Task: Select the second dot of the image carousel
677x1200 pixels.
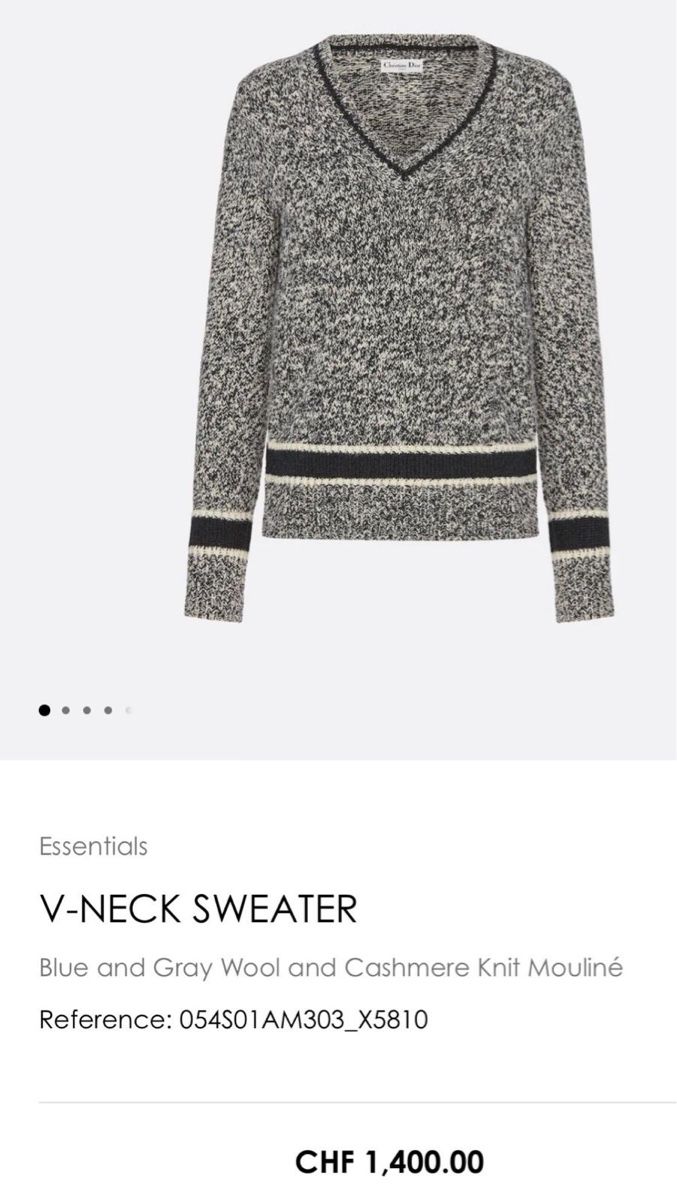Action: 65,711
